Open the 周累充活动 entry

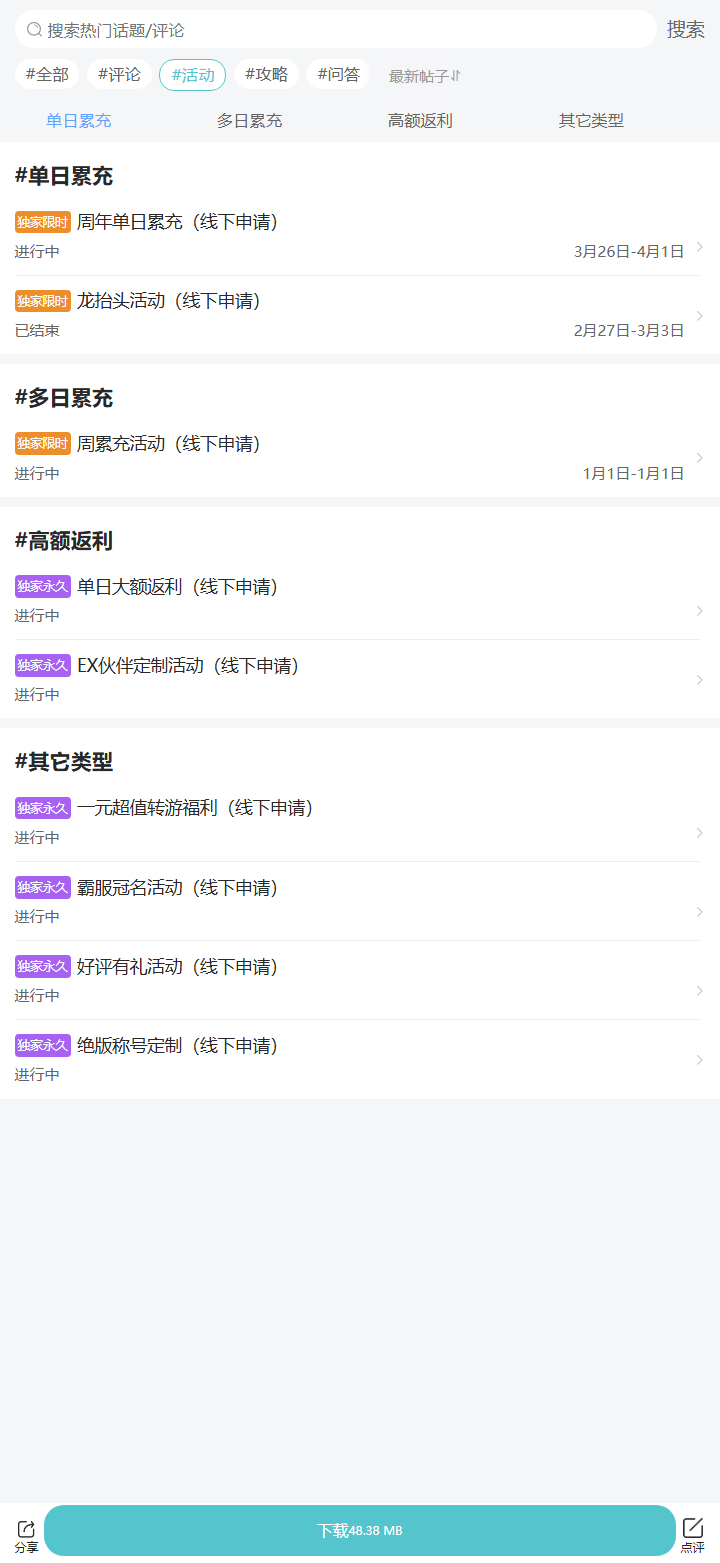358,457
